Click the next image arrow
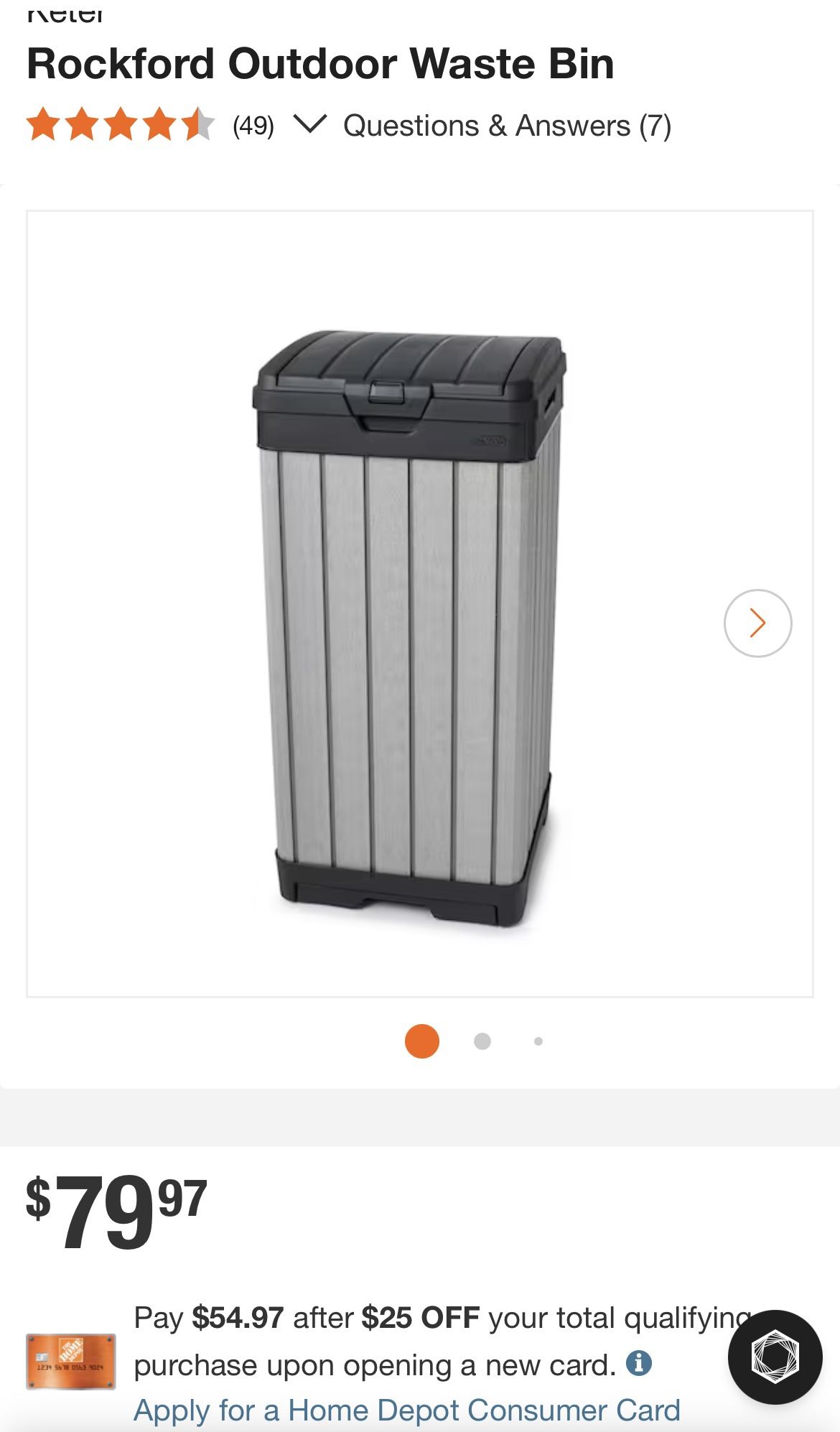The image size is (840, 1432). coord(756,623)
